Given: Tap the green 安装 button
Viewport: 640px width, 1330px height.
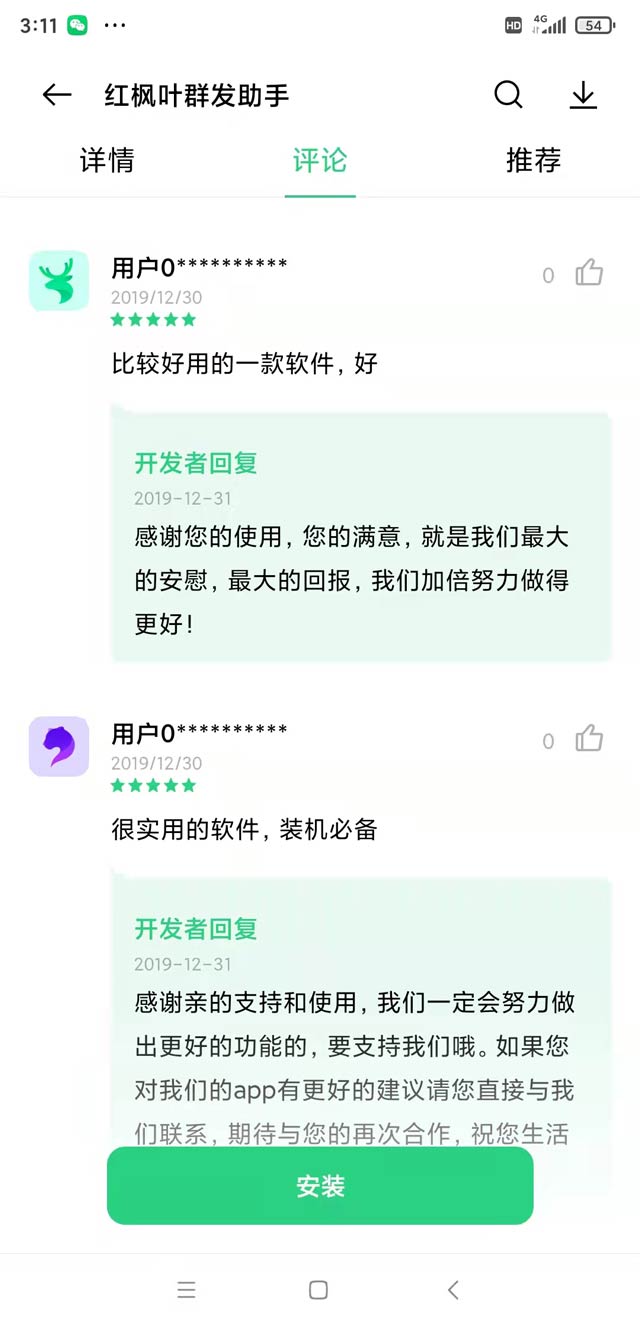Looking at the screenshot, I should pos(320,1186).
